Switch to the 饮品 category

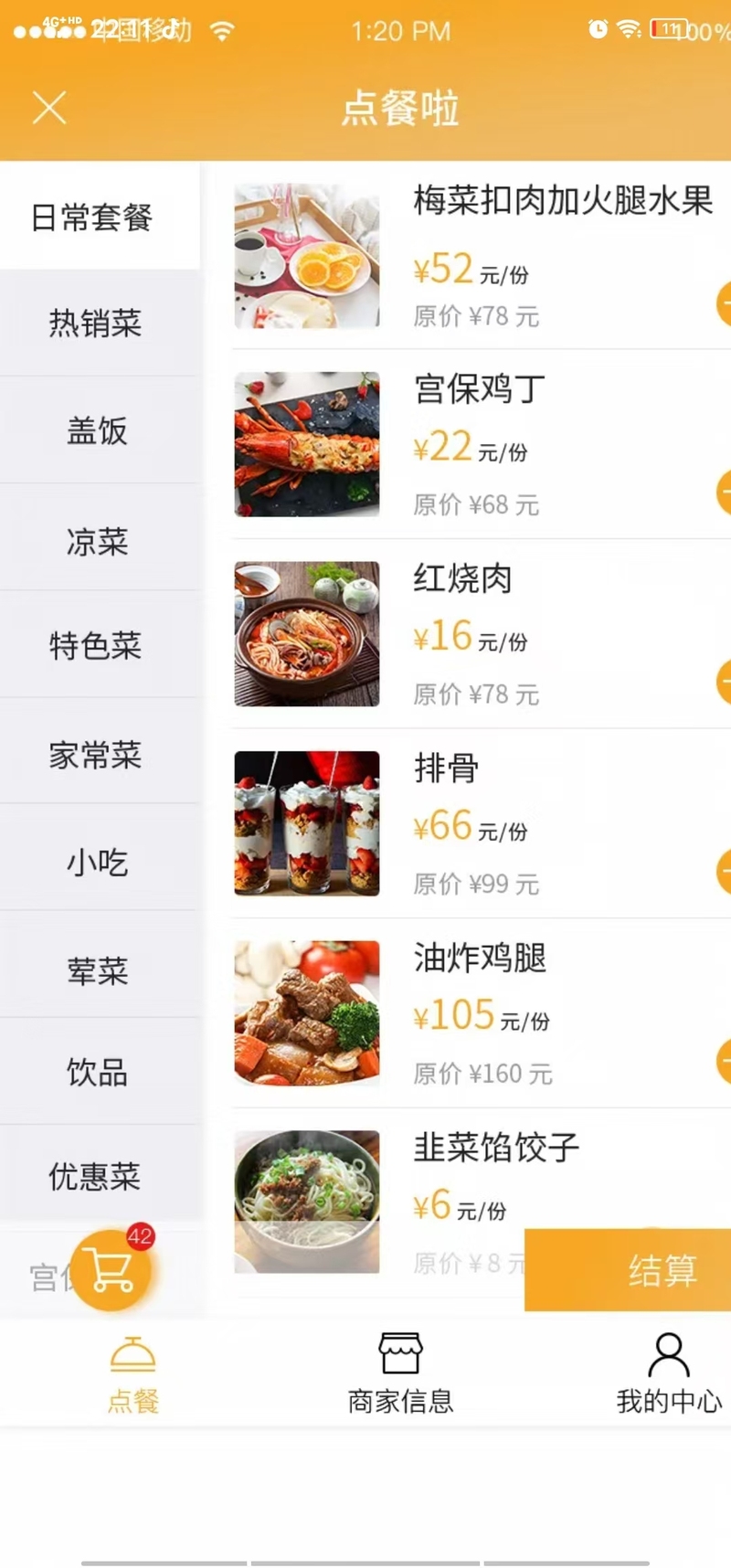[x=100, y=1071]
